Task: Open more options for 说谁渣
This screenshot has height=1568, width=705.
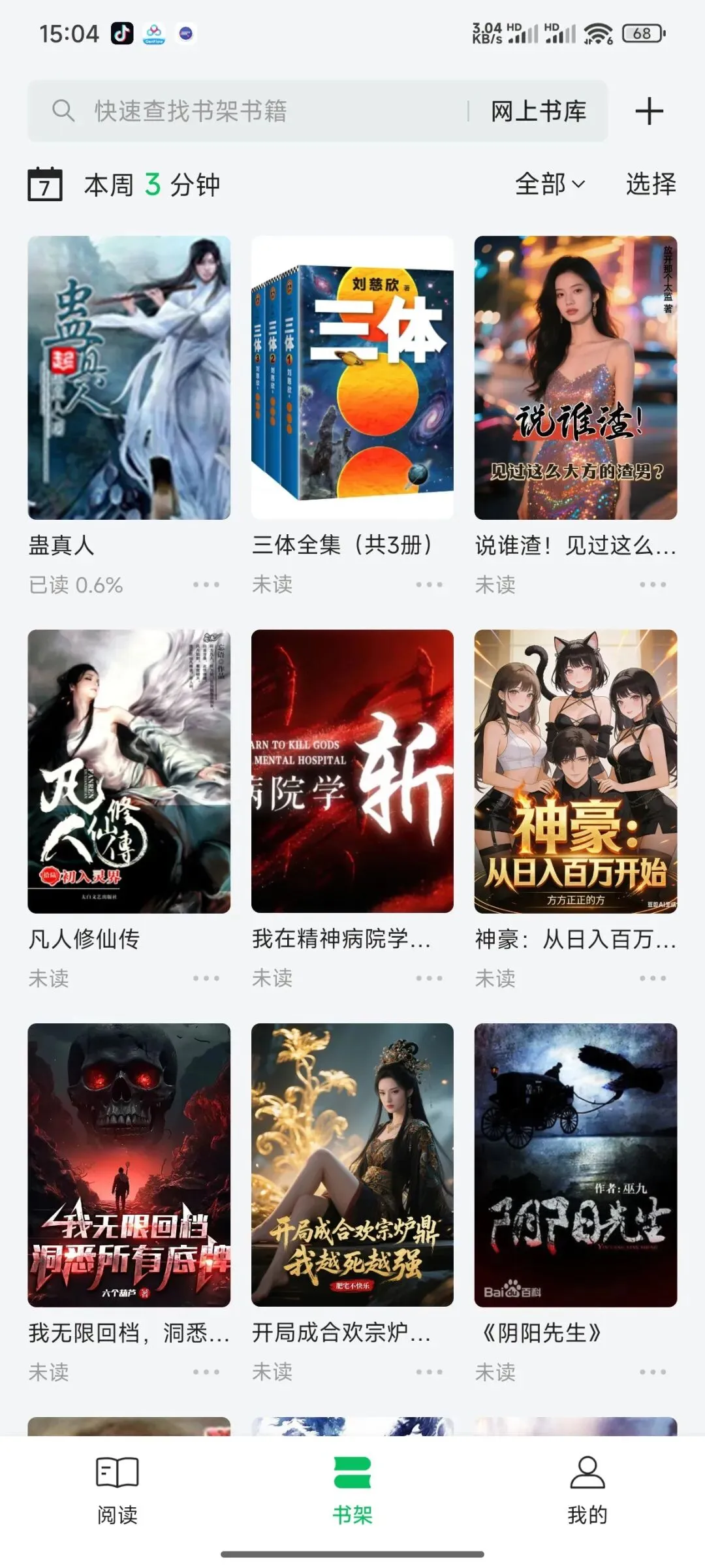Action: tap(652, 584)
